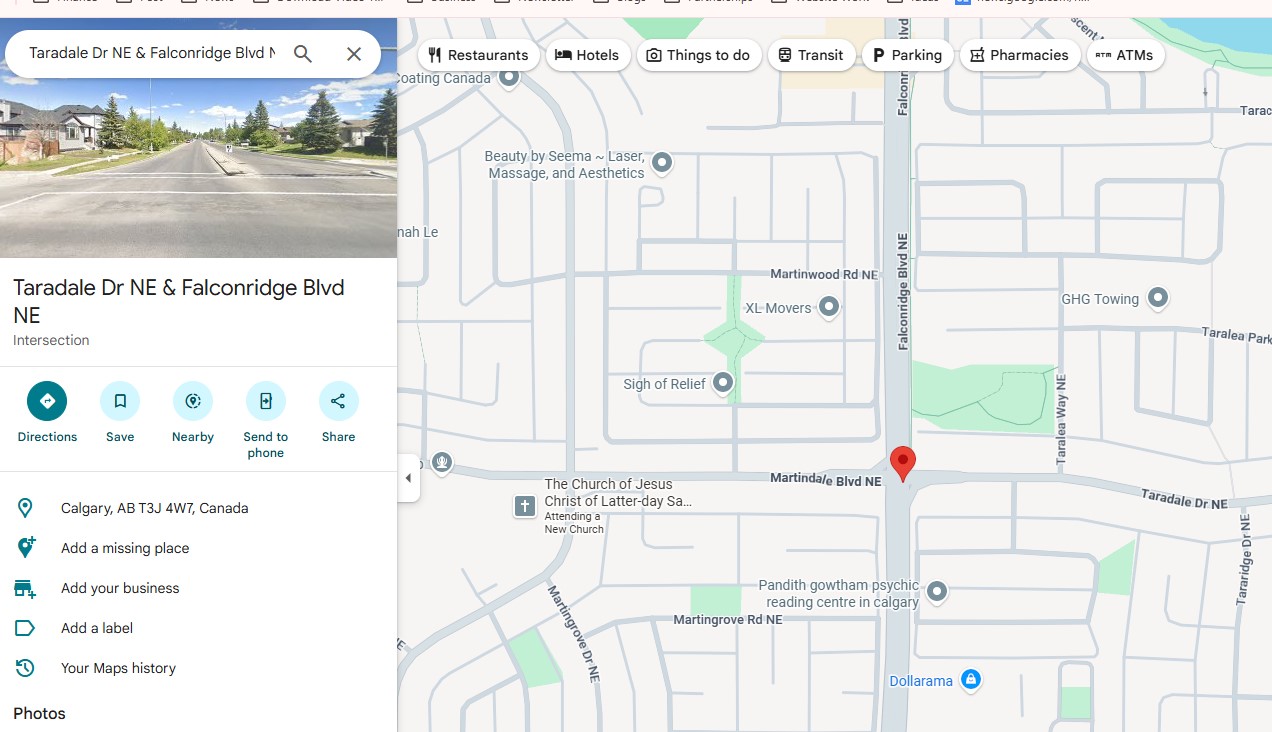Show Hotels on the map
This screenshot has width=1272, height=732.
588,55
